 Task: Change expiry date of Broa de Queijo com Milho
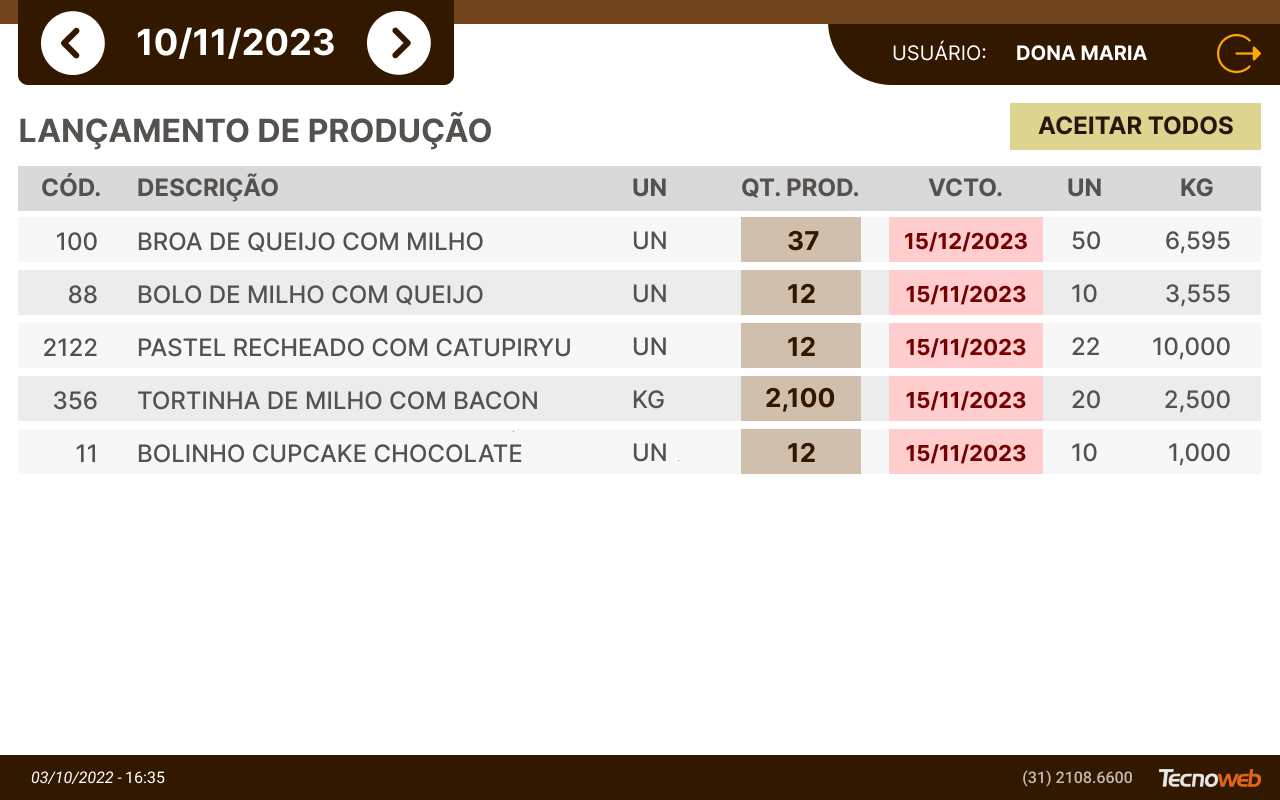point(965,240)
